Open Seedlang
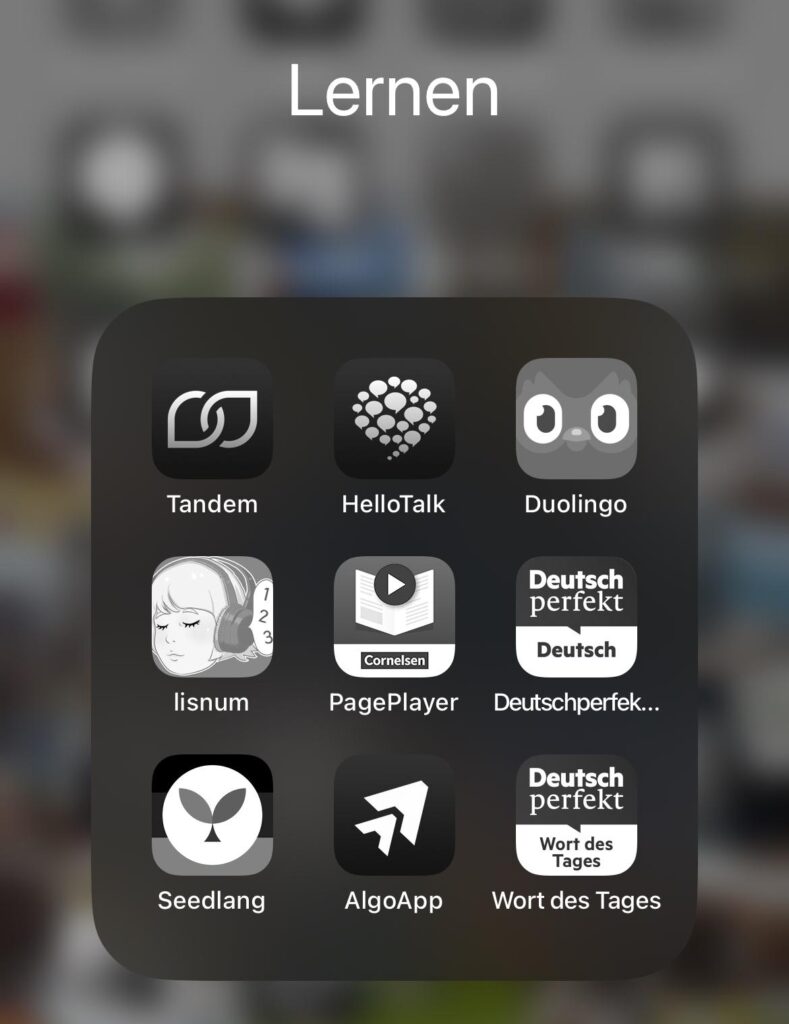Image resolution: width=789 pixels, height=1024 pixels. point(212,814)
